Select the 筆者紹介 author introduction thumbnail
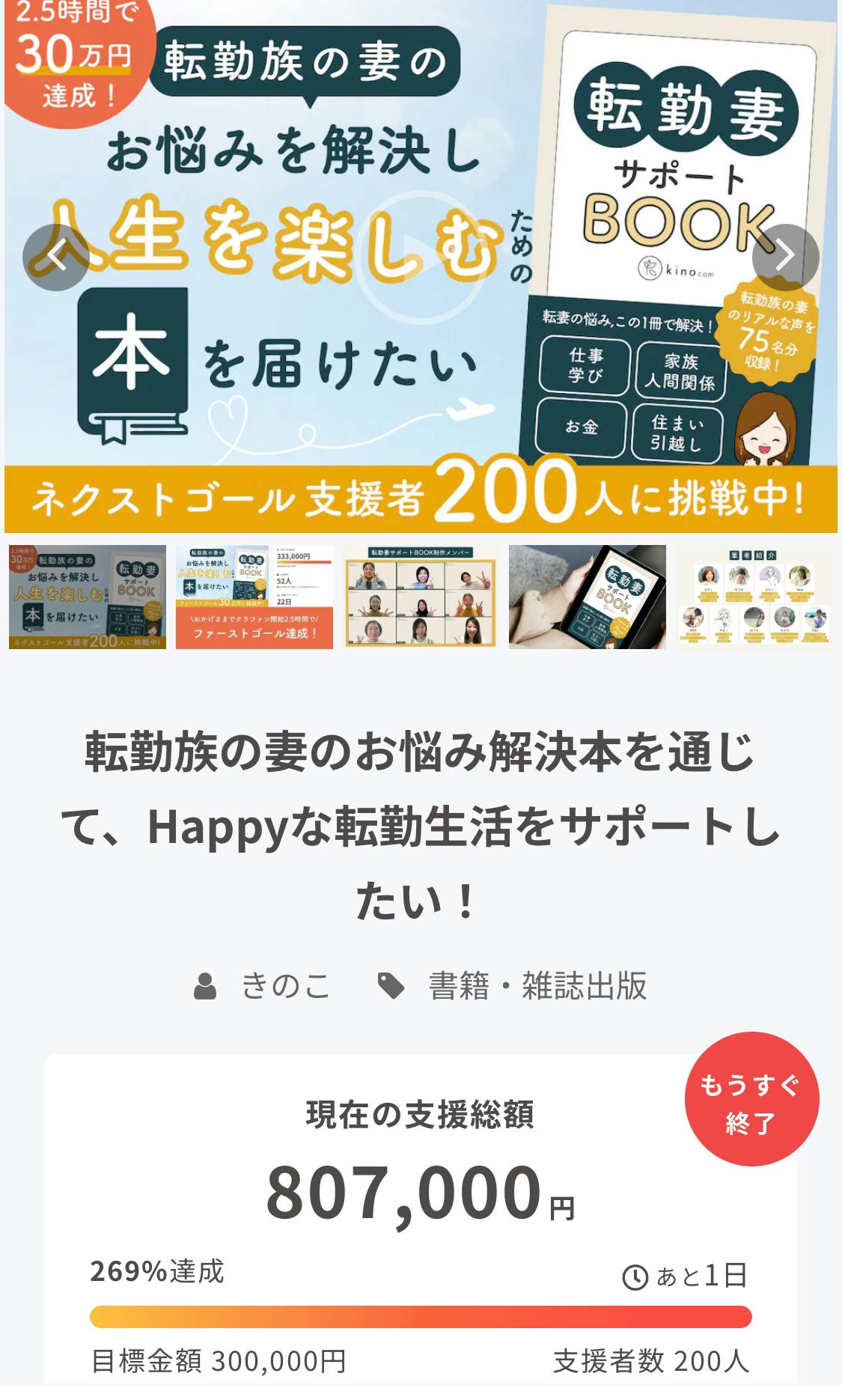 754,597
